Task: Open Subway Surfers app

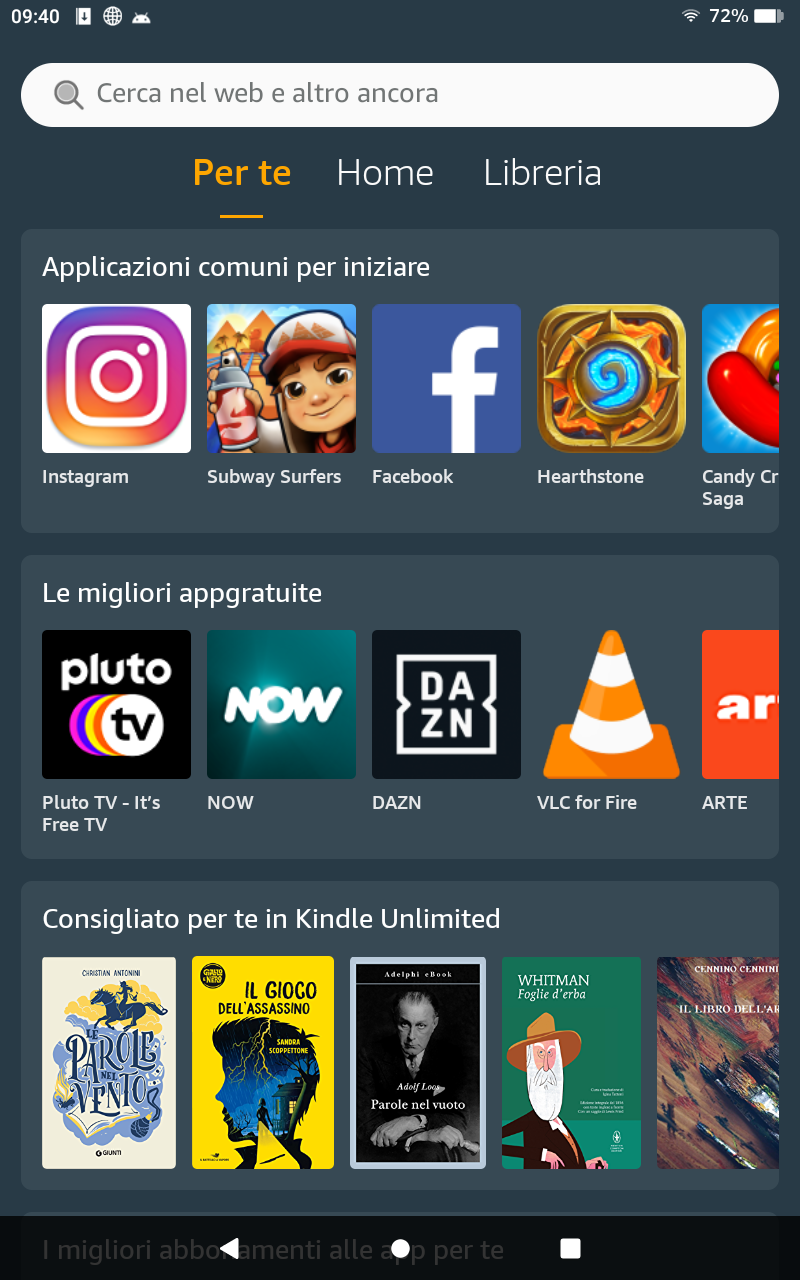Action: click(x=281, y=378)
